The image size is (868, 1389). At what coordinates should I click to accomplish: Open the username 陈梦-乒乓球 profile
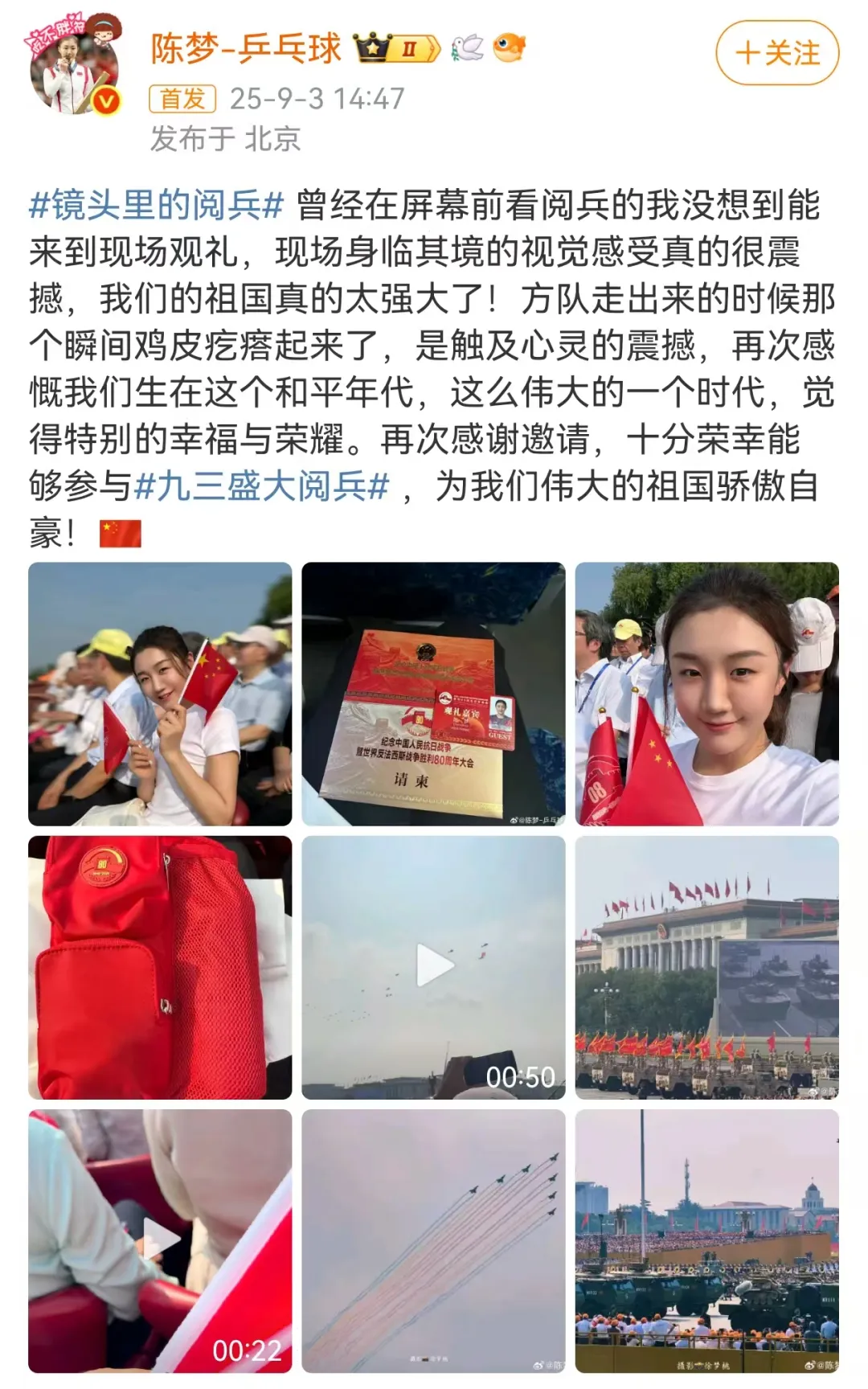[x=246, y=48]
